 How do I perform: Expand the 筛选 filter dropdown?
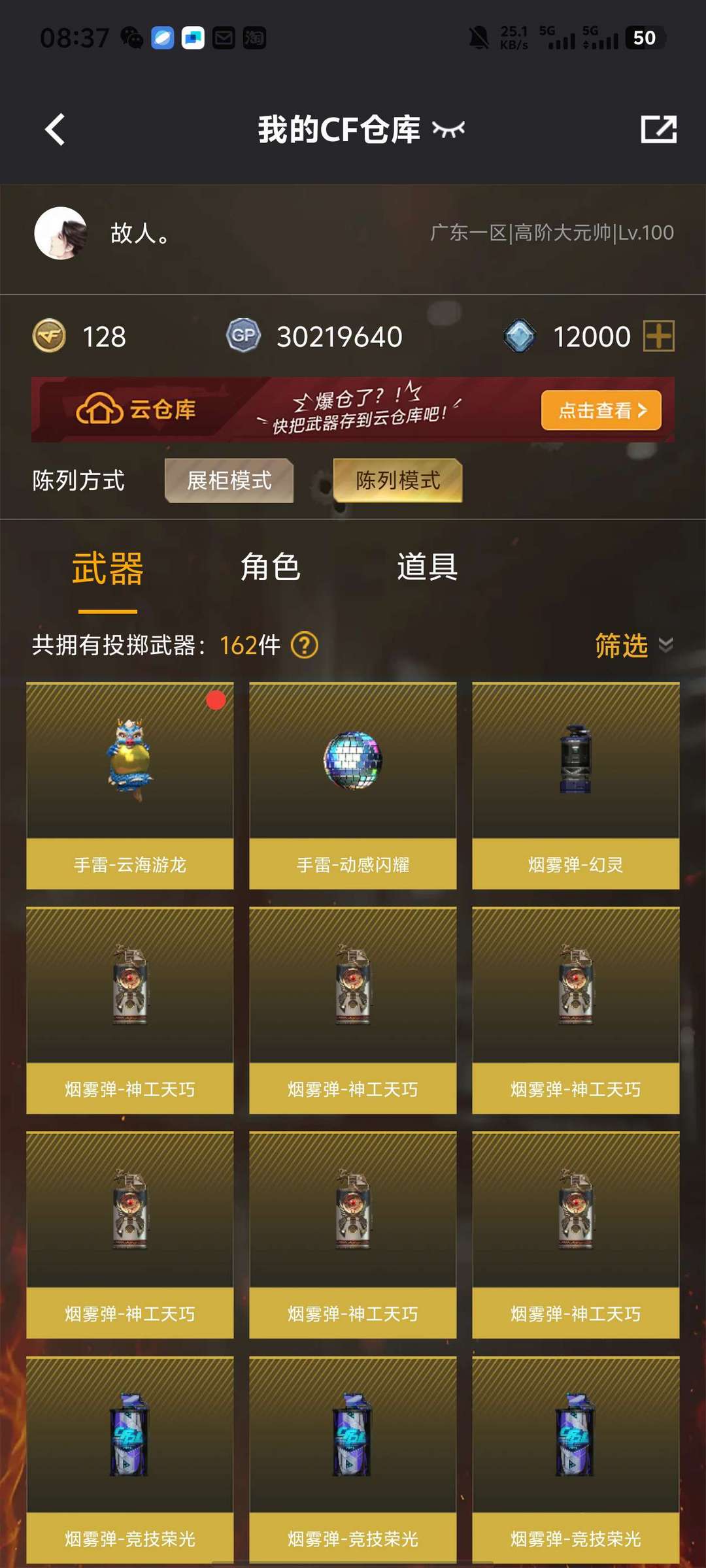tap(634, 645)
